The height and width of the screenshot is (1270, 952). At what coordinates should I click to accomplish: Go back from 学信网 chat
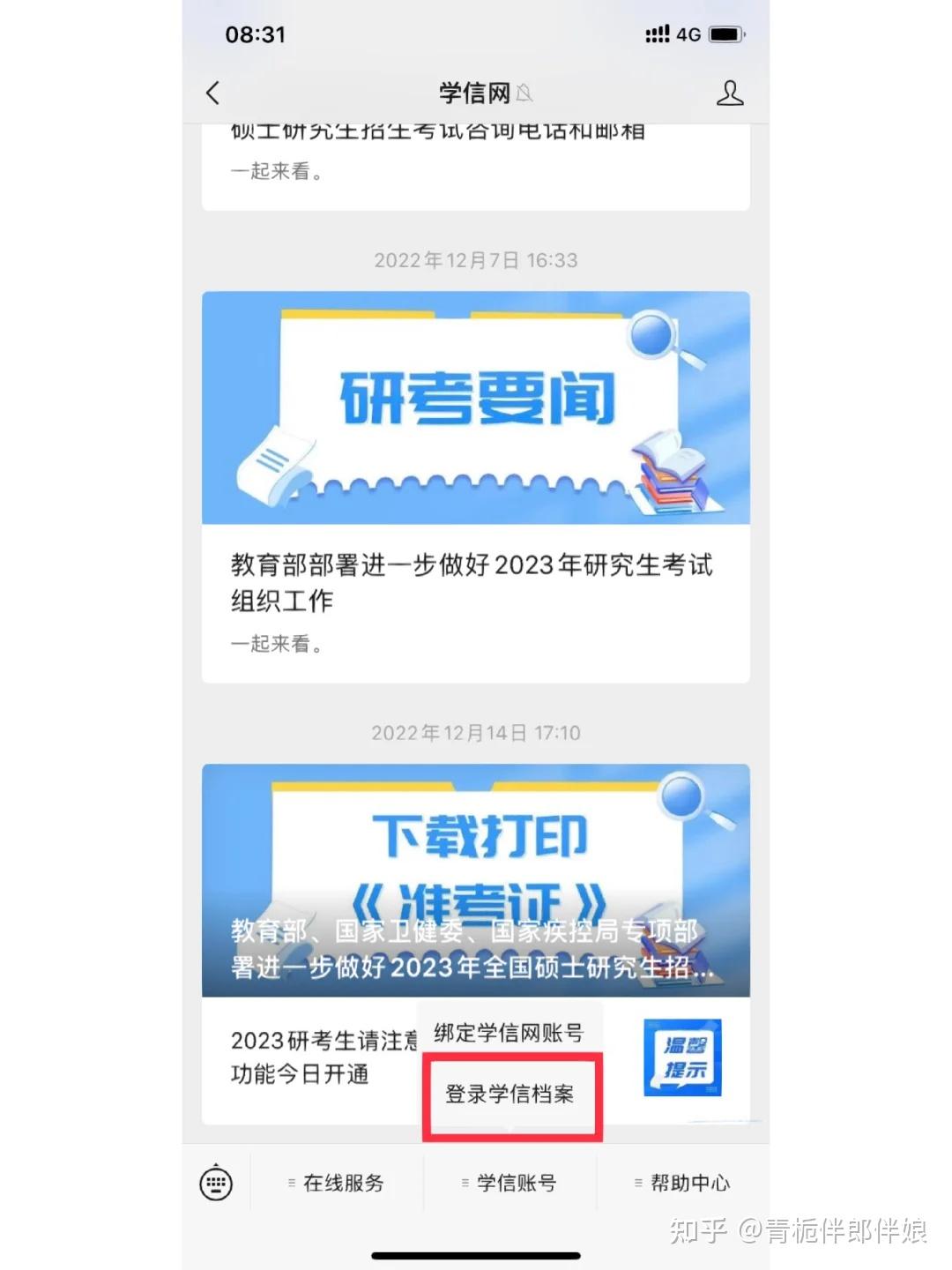212,93
